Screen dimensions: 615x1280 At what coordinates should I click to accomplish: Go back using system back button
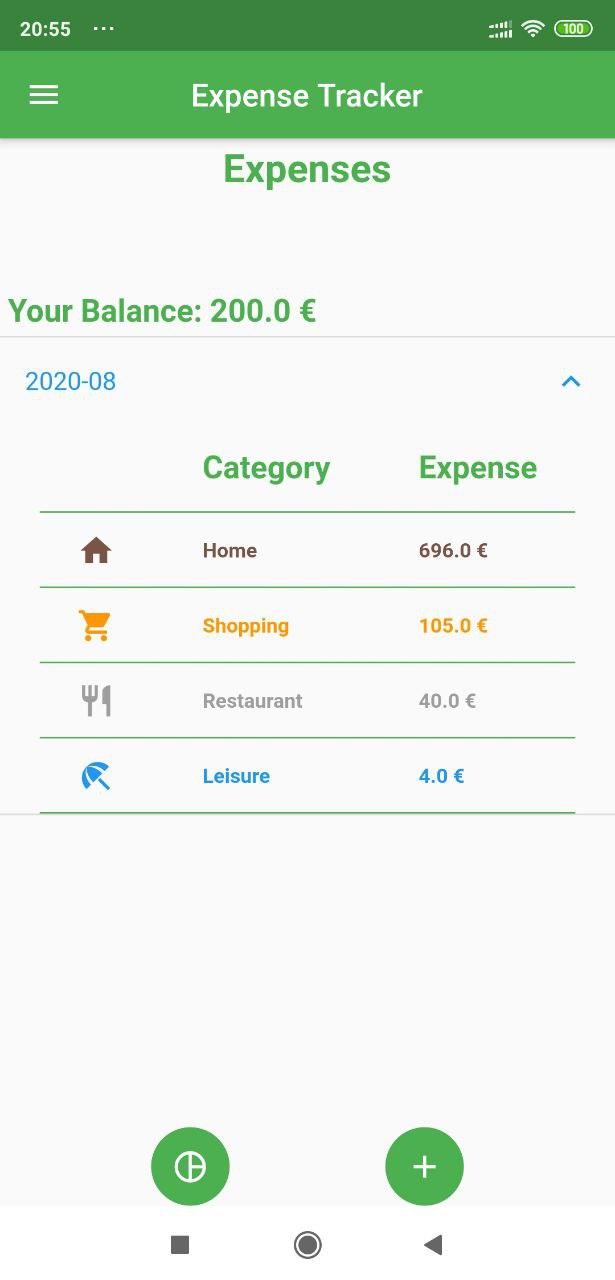[433, 1245]
